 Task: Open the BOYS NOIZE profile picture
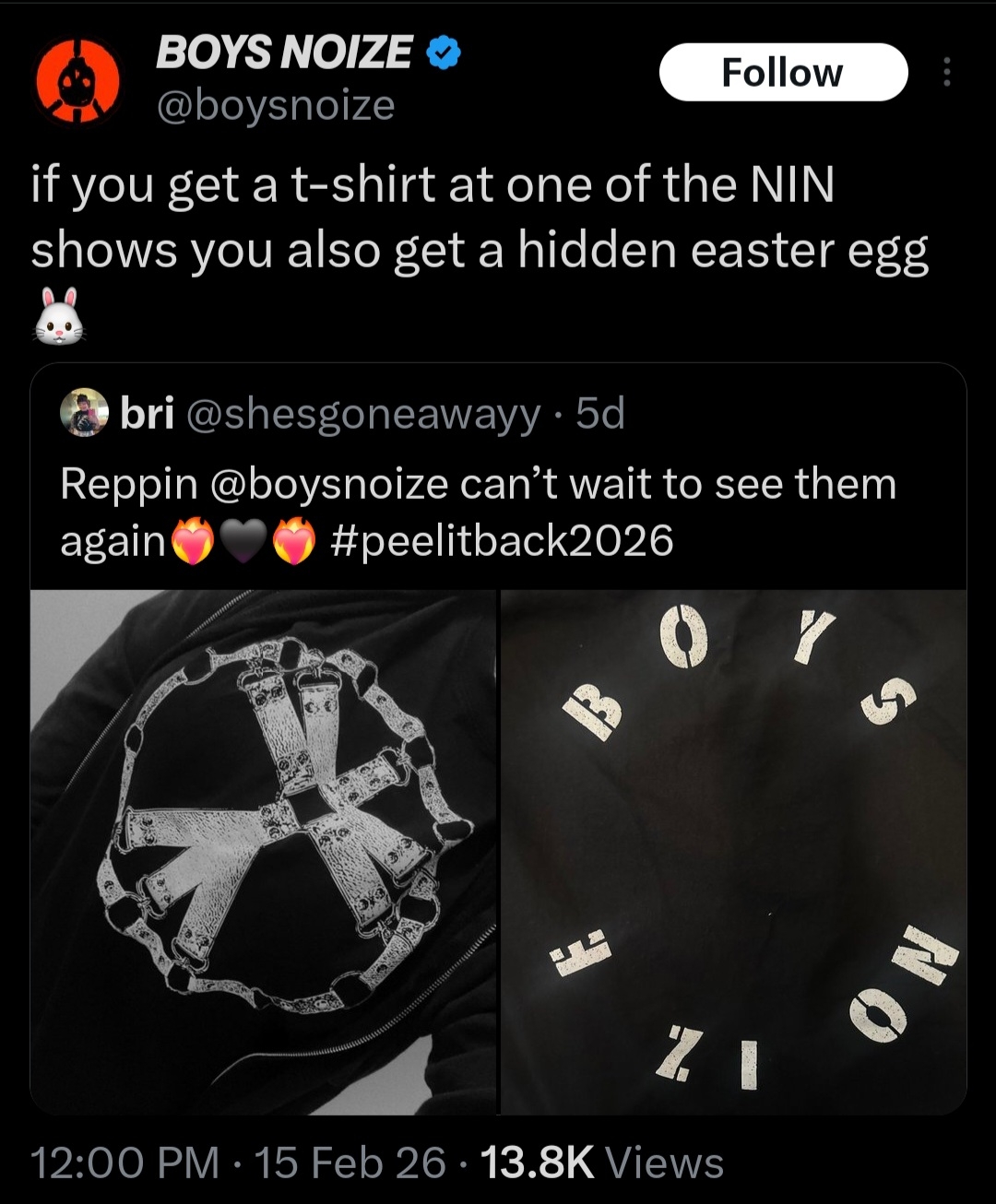click(x=77, y=81)
